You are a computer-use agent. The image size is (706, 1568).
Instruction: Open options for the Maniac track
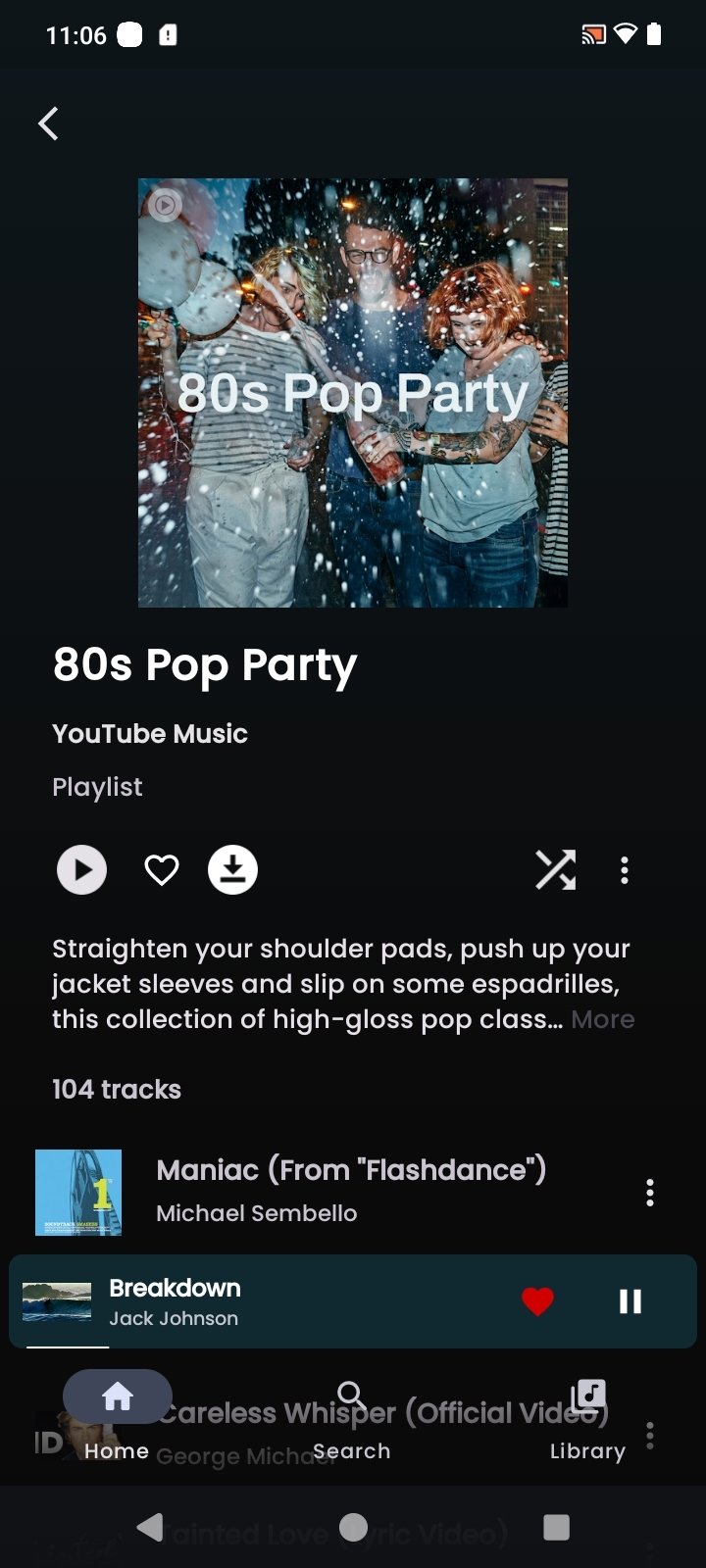pyautogui.click(x=649, y=1192)
